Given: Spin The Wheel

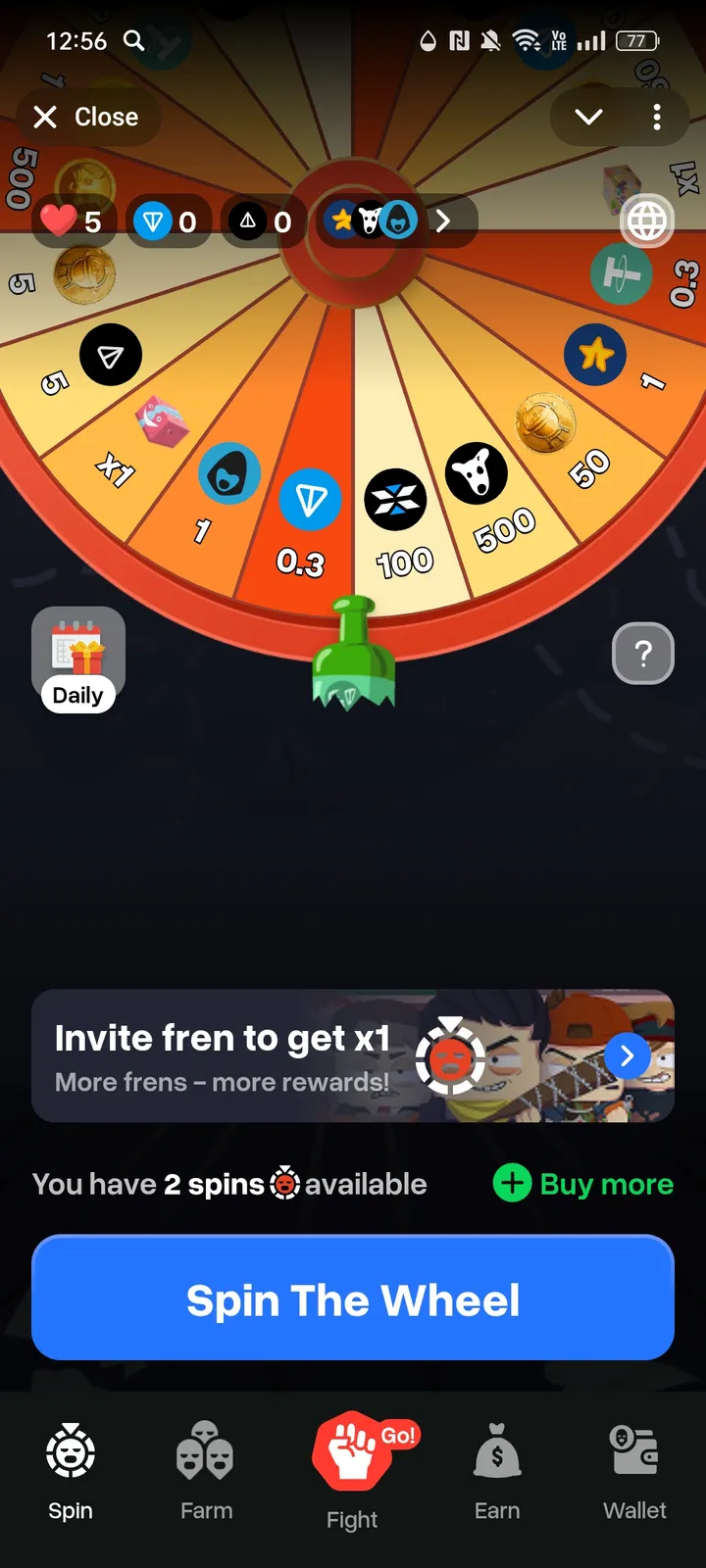Looking at the screenshot, I should click(x=353, y=1298).
